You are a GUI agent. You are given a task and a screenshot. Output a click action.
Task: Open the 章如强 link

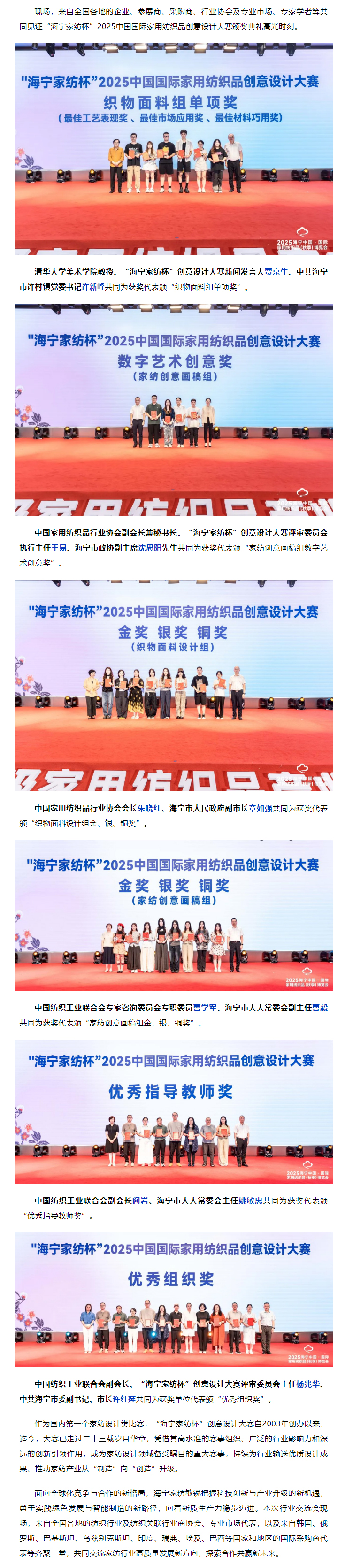[x=260, y=808]
